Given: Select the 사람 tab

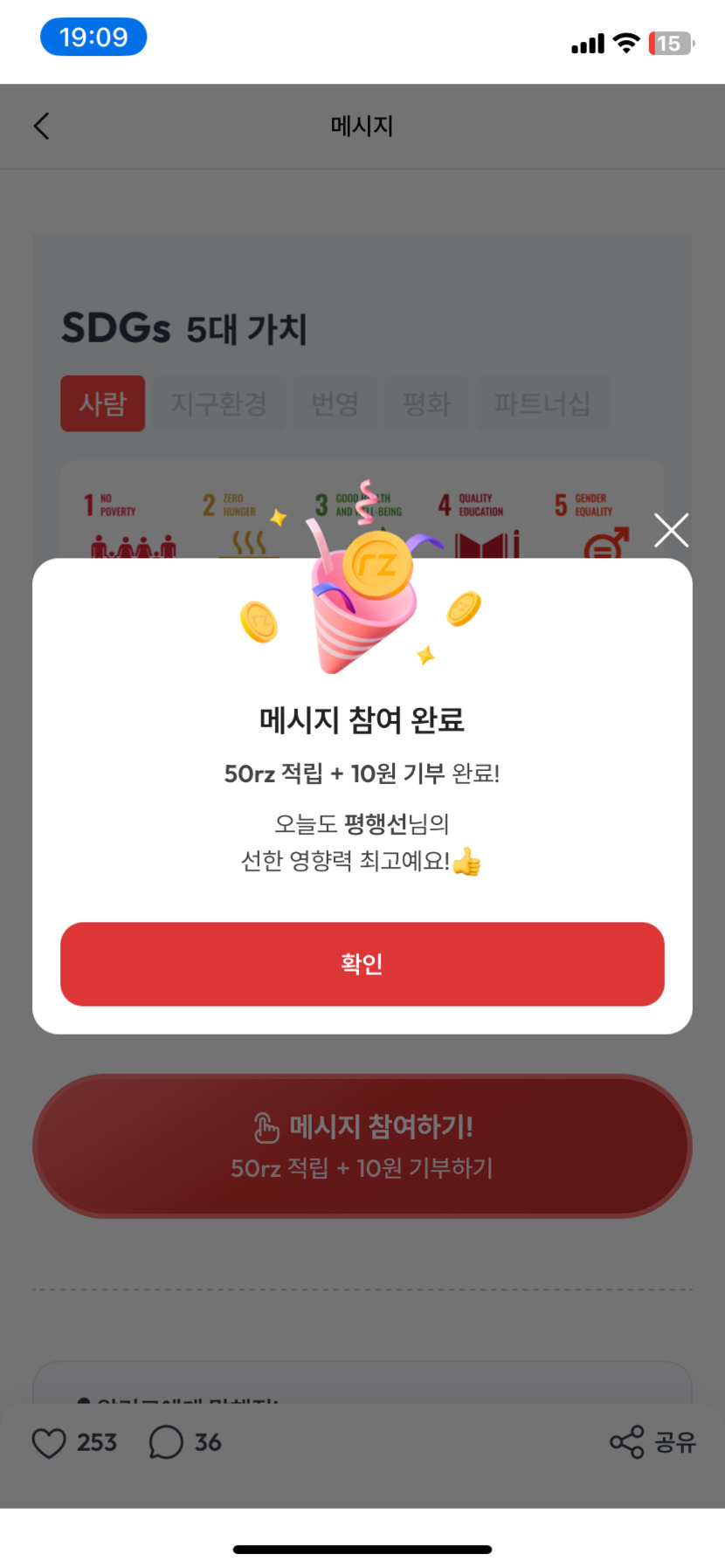Looking at the screenshot, I should pos(102,403).
